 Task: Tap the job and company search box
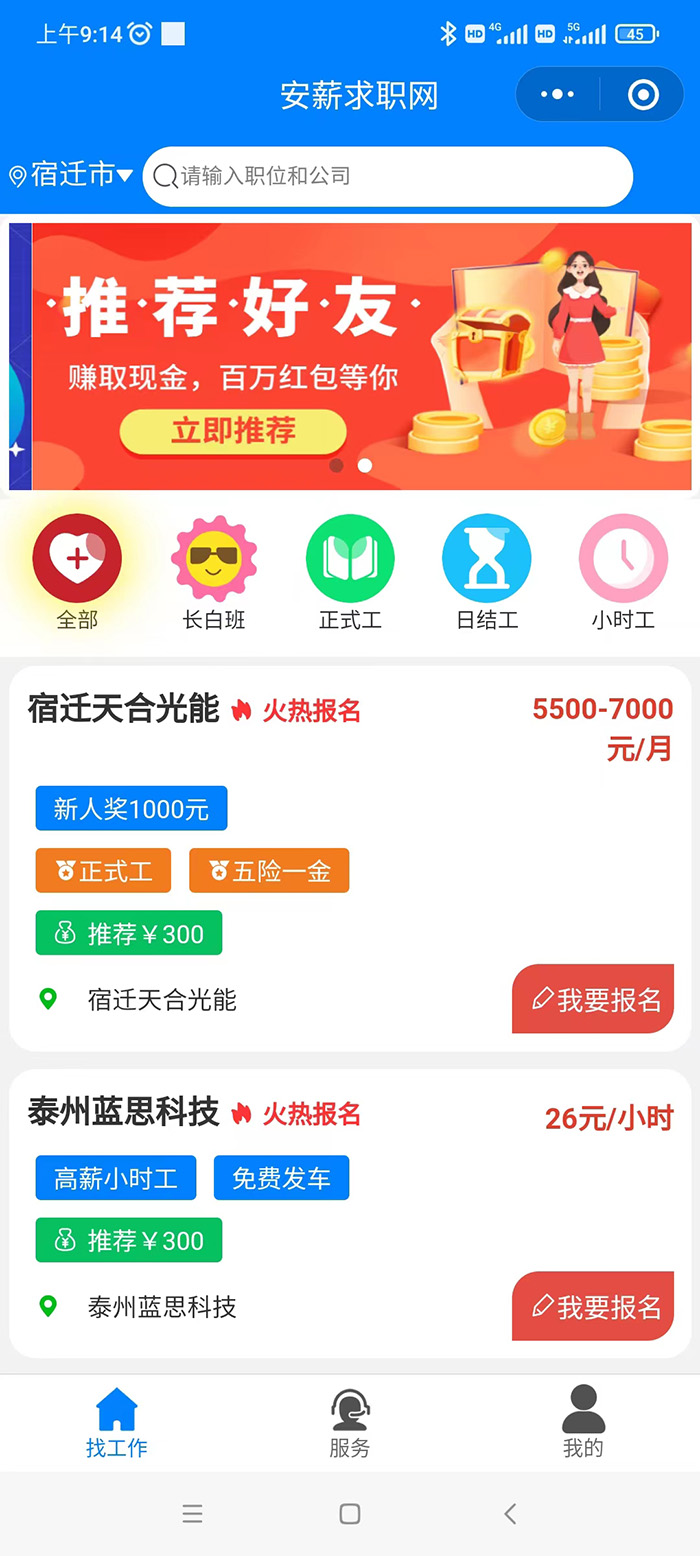[388, 176]
